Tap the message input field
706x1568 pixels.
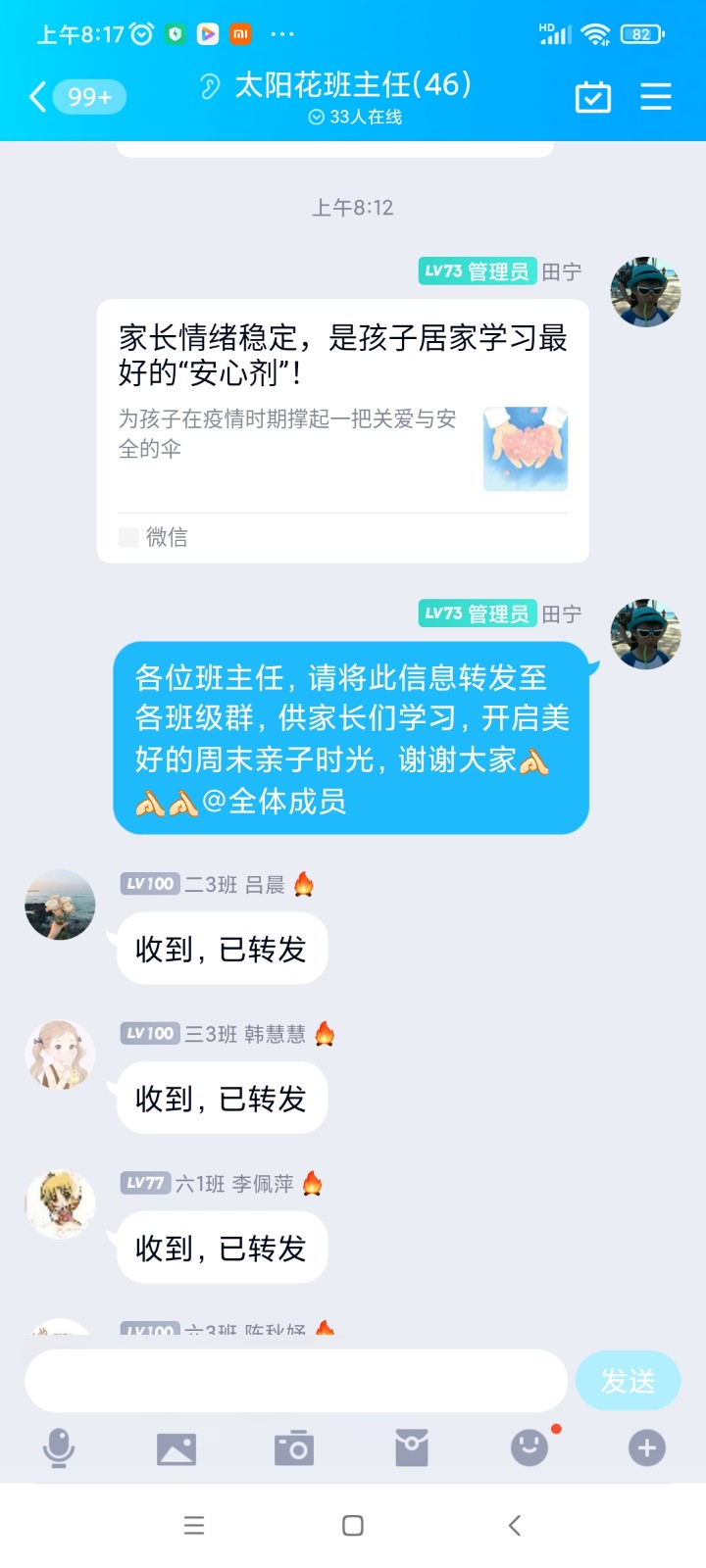(295, 1381)
